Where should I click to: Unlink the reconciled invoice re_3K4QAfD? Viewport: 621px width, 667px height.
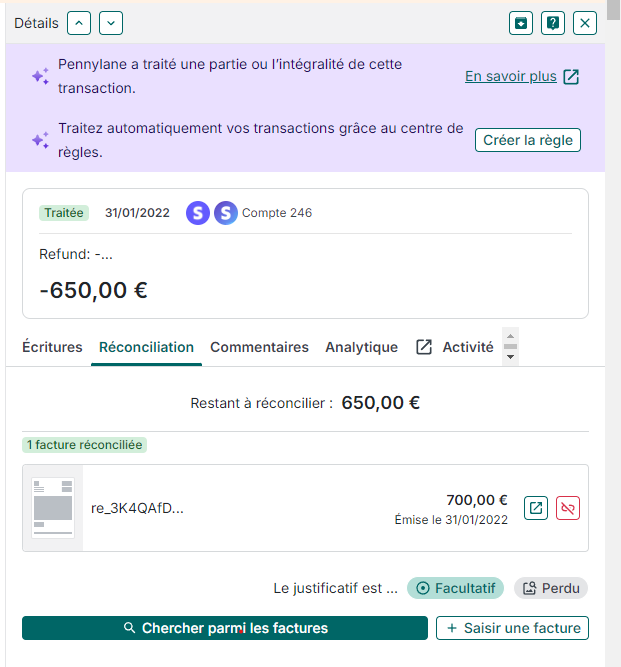(568, 508)
